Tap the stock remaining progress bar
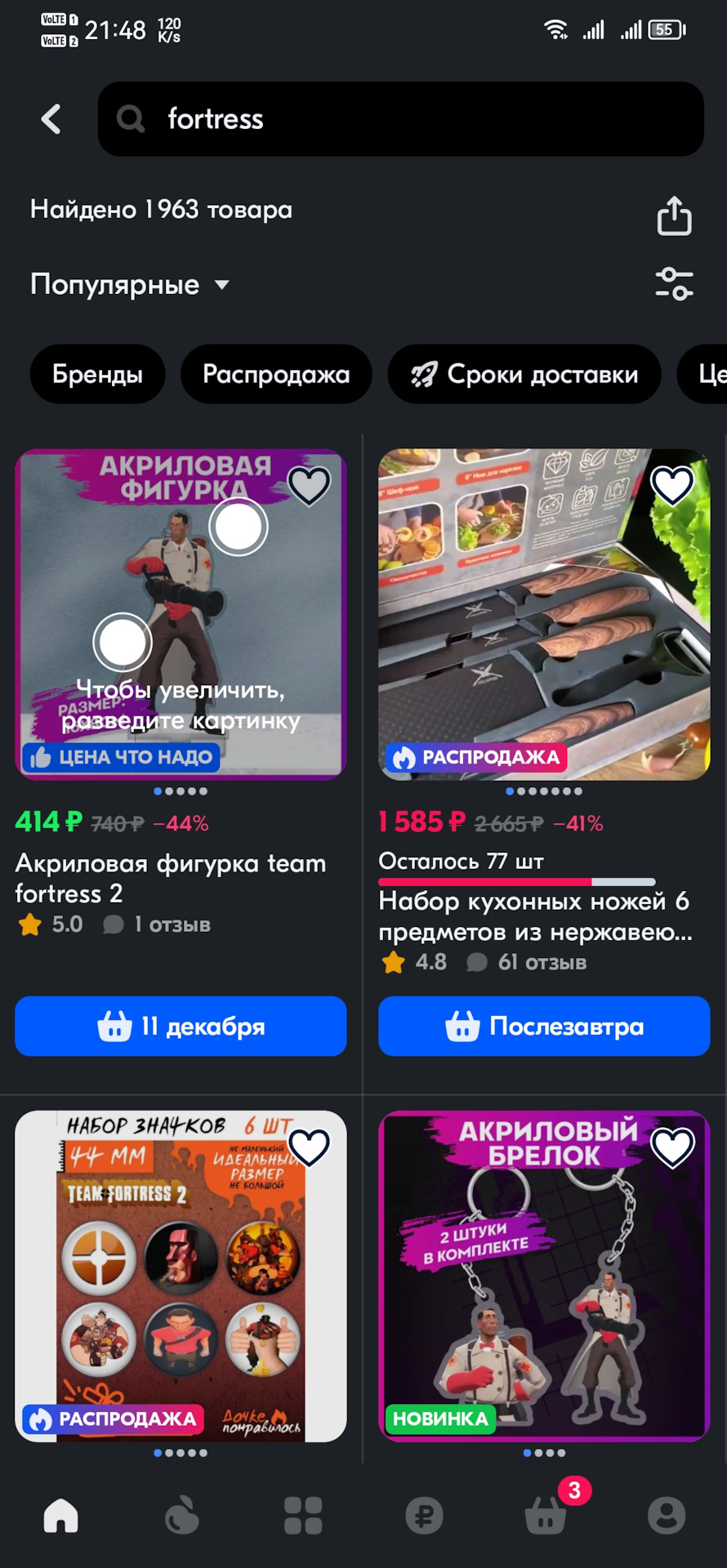Image resolution: width=727 pixels, height=1568 pixels. click(x=515, y=882)
